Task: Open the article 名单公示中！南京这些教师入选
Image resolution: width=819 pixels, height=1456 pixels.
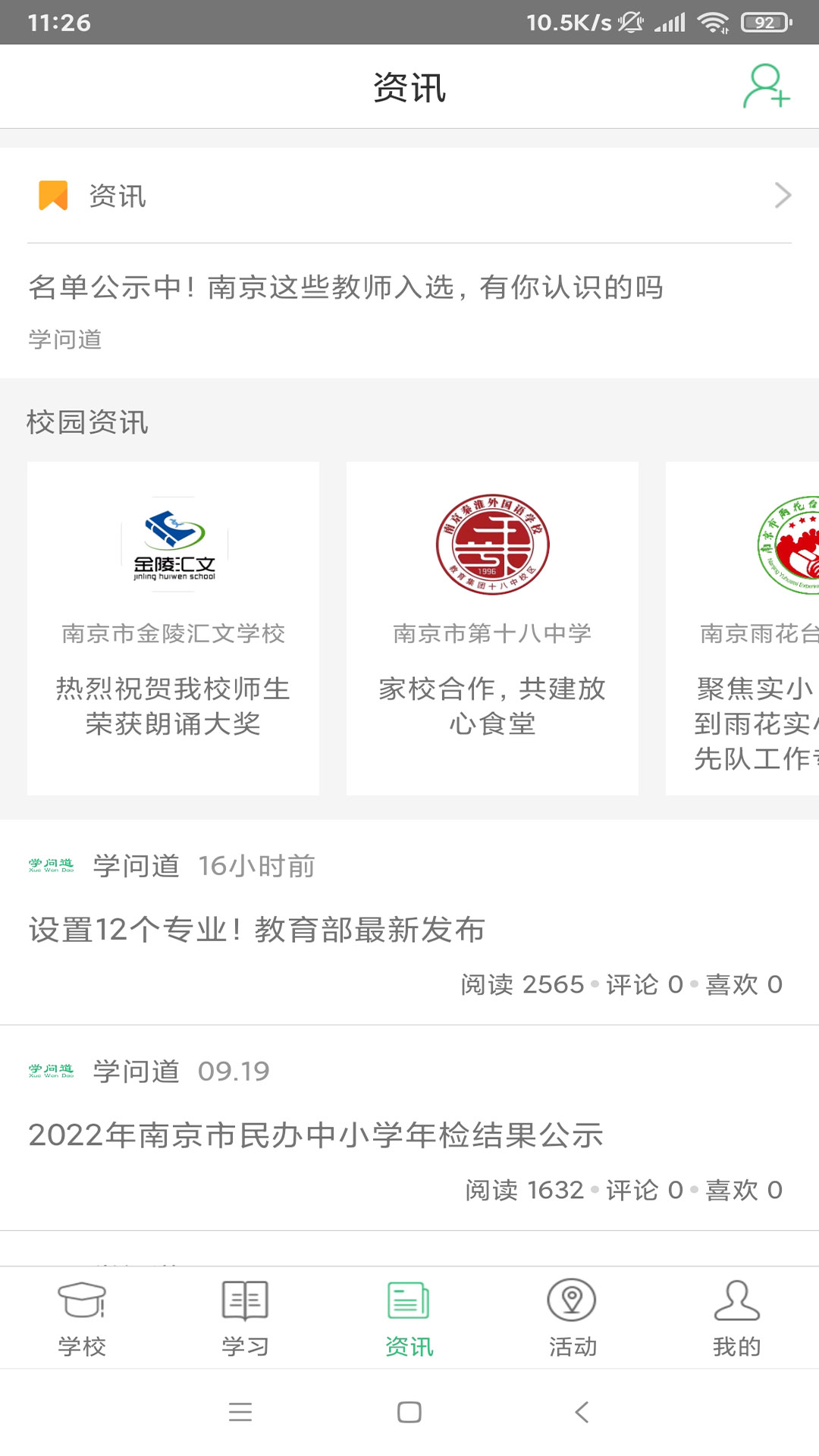Action: tap(346, 288)
